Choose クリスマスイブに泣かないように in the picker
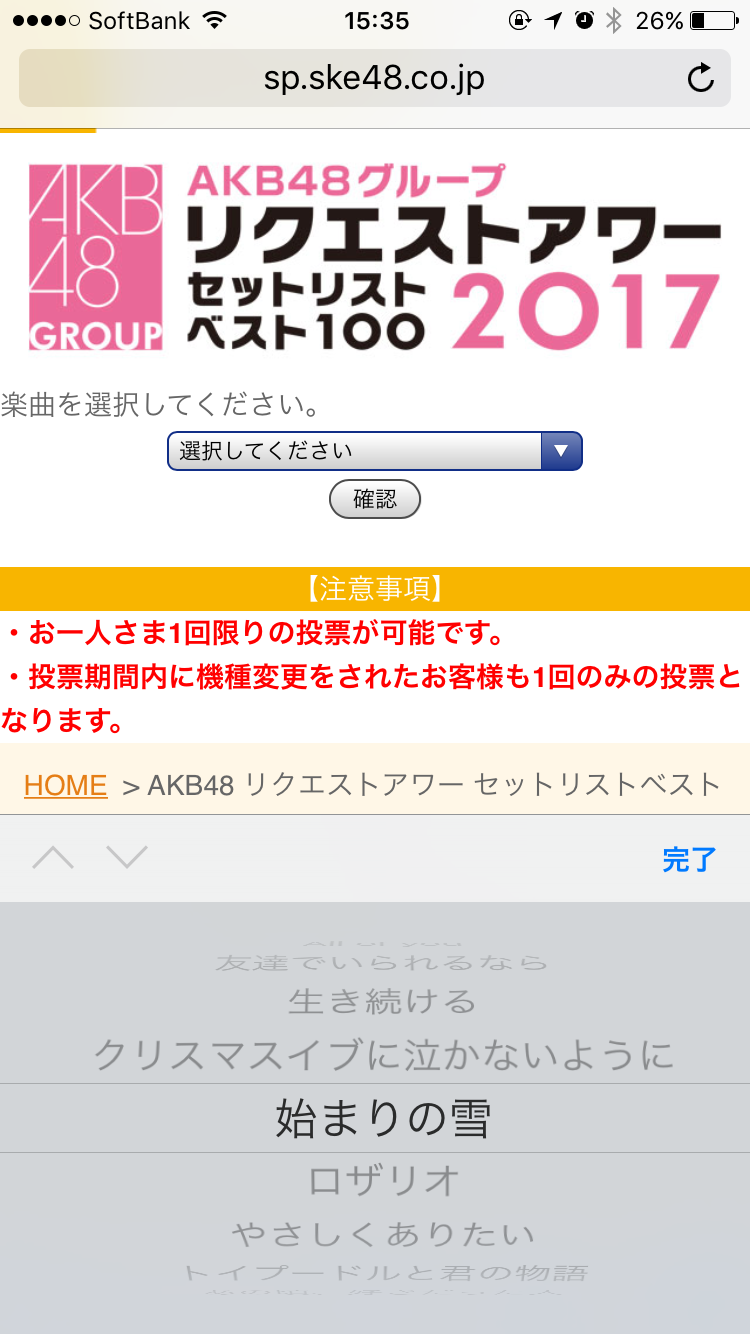Screen dimensions: 750x1334 (384, 1056)
